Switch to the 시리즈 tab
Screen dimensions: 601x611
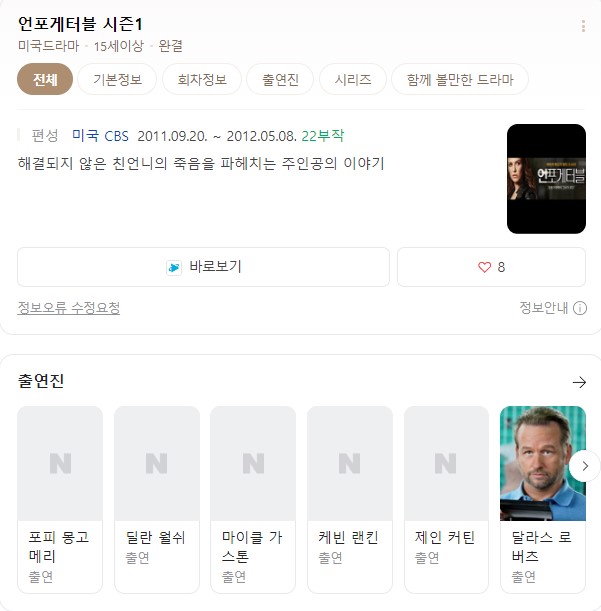pos(353,80)
